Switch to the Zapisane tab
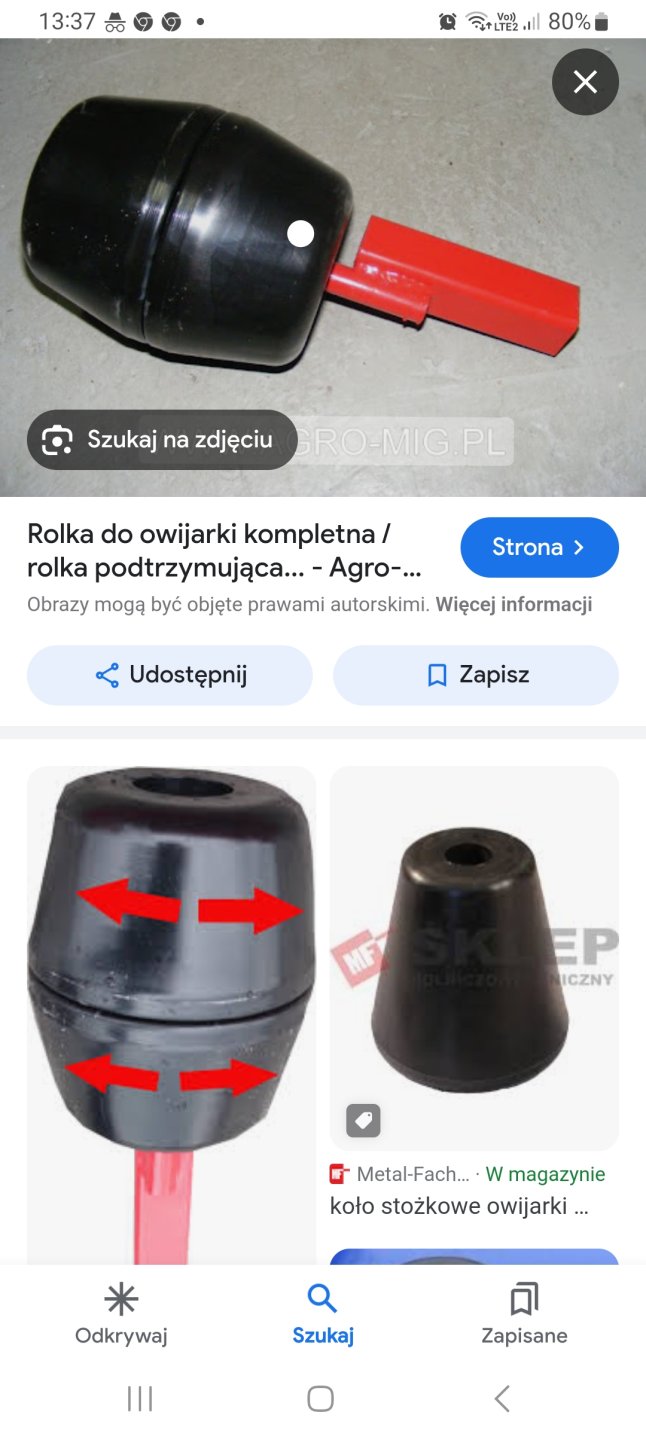Image resolution: width=646 pixels, height=1440 pixels. [x=524, y=1314]
